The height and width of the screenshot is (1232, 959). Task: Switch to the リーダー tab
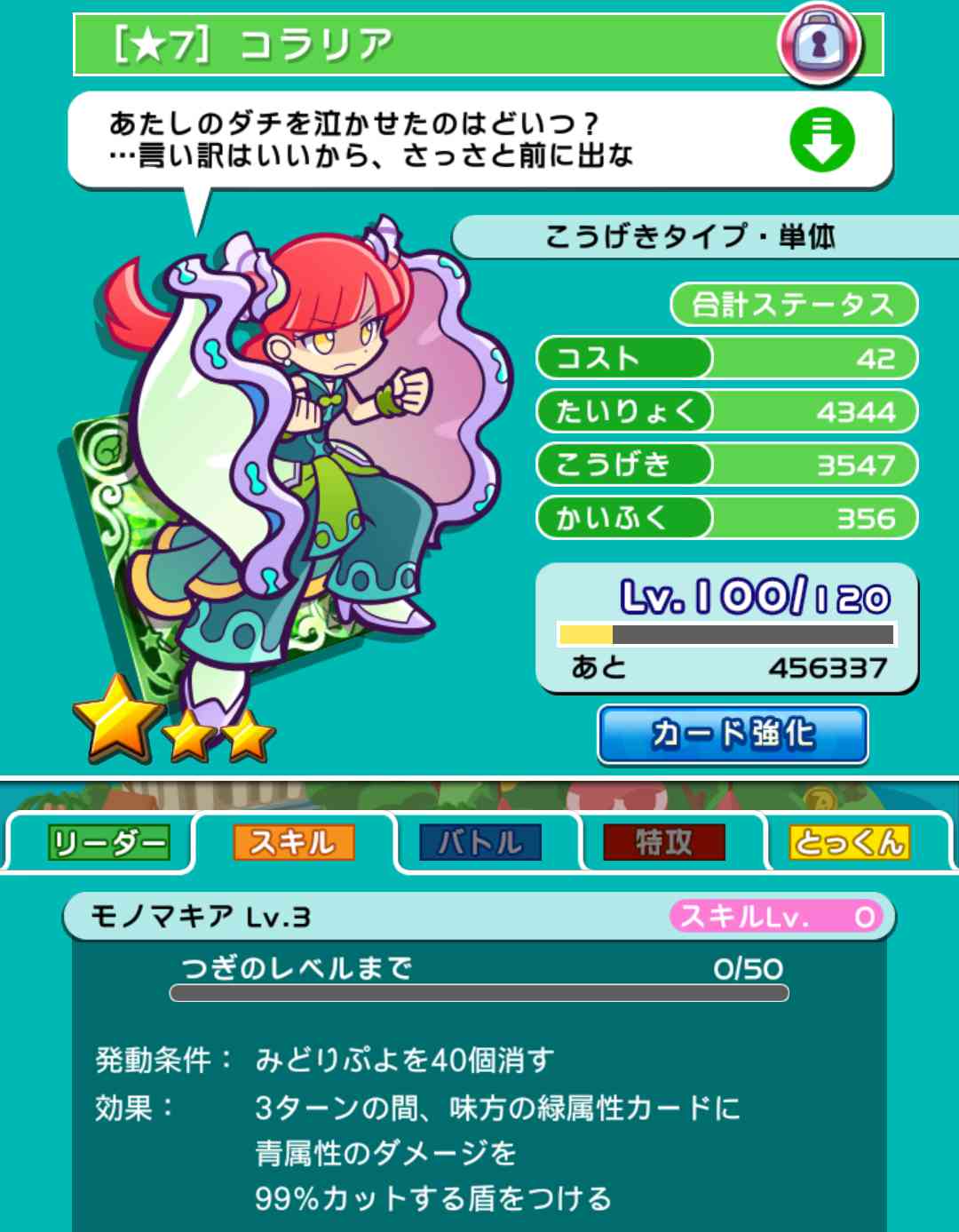click(107, 842)
